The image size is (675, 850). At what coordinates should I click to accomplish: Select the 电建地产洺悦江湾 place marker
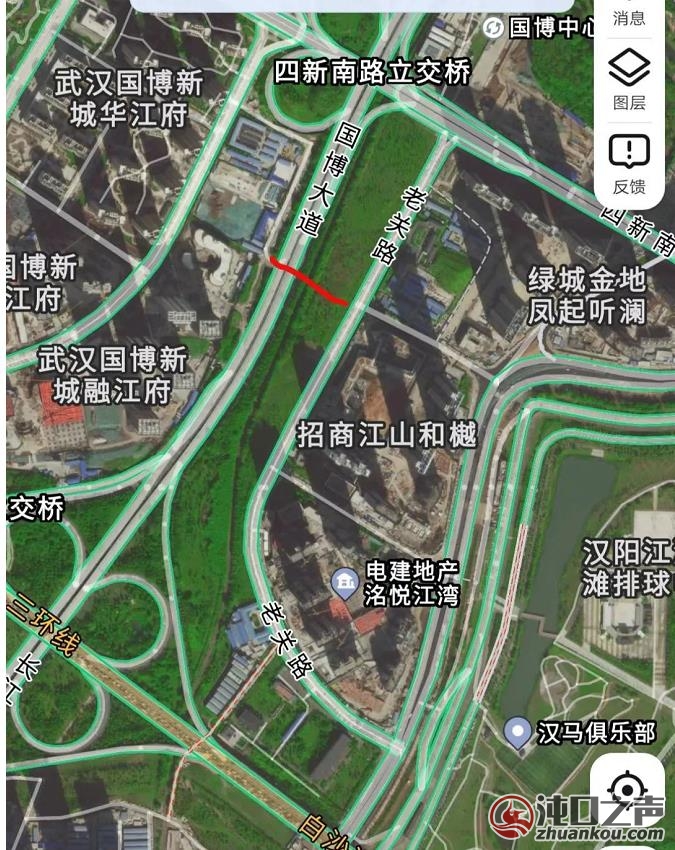point(345,581)
